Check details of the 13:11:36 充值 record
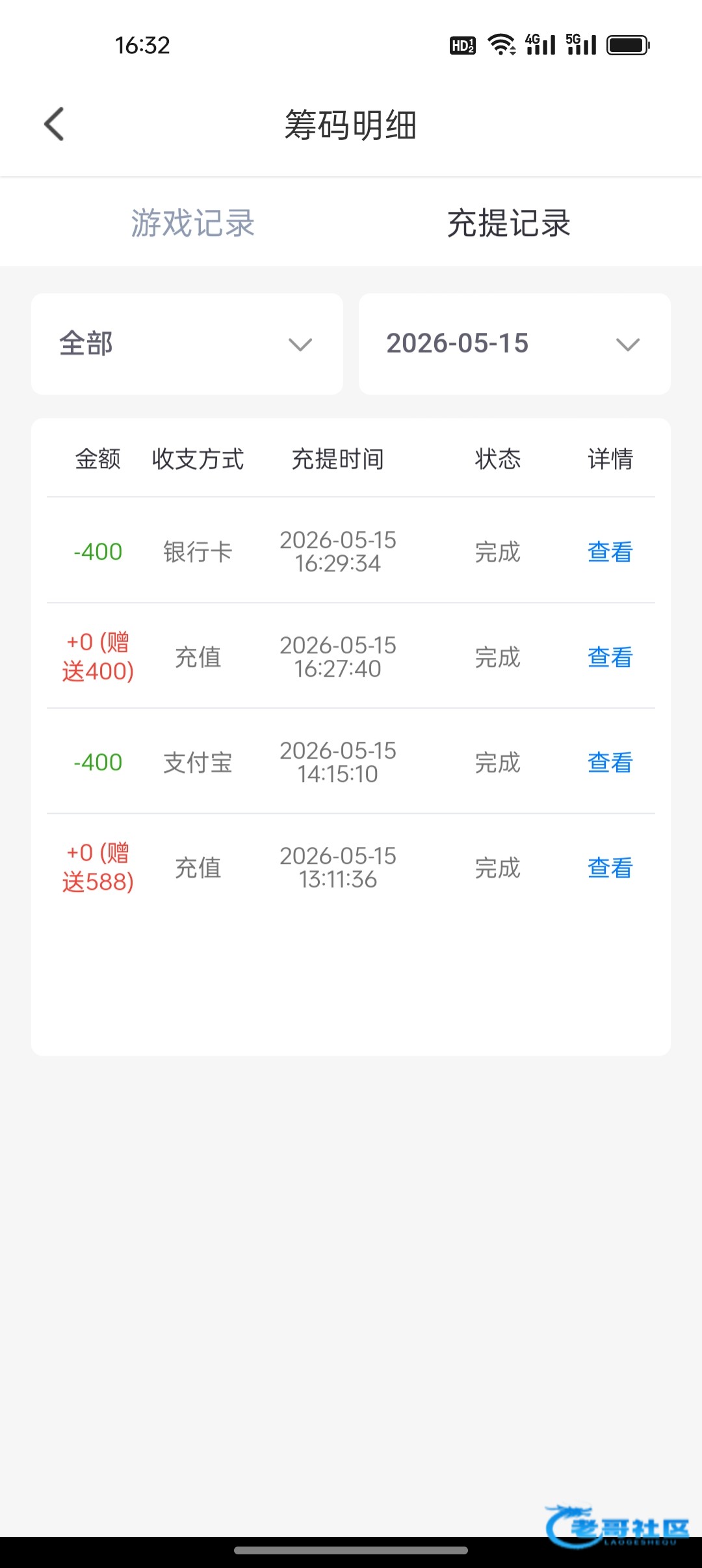The width and height of the screenshot is (702, 1568). pyautogui.click(x=610, y=868)
